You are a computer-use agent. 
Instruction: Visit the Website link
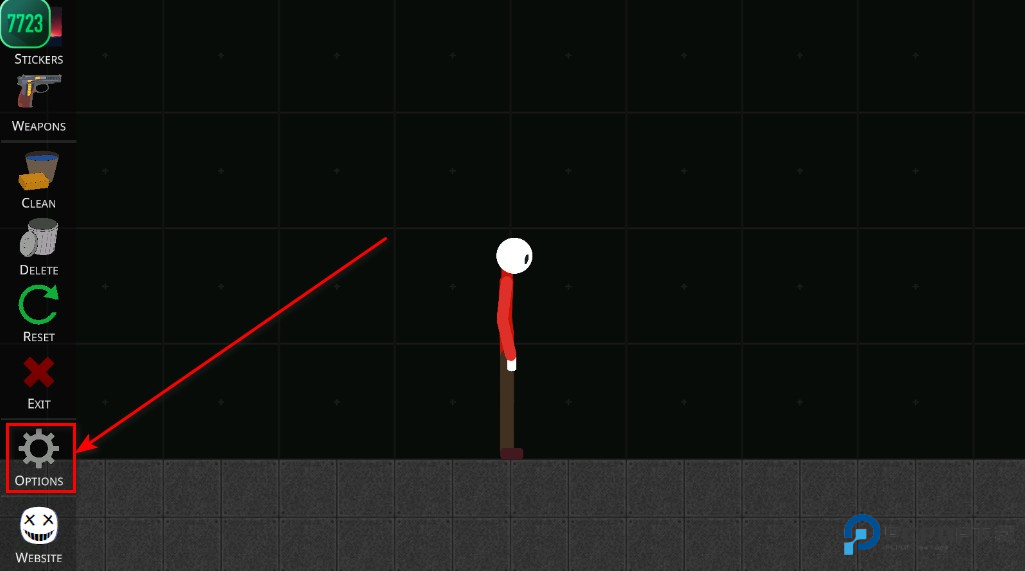point(38,534)
